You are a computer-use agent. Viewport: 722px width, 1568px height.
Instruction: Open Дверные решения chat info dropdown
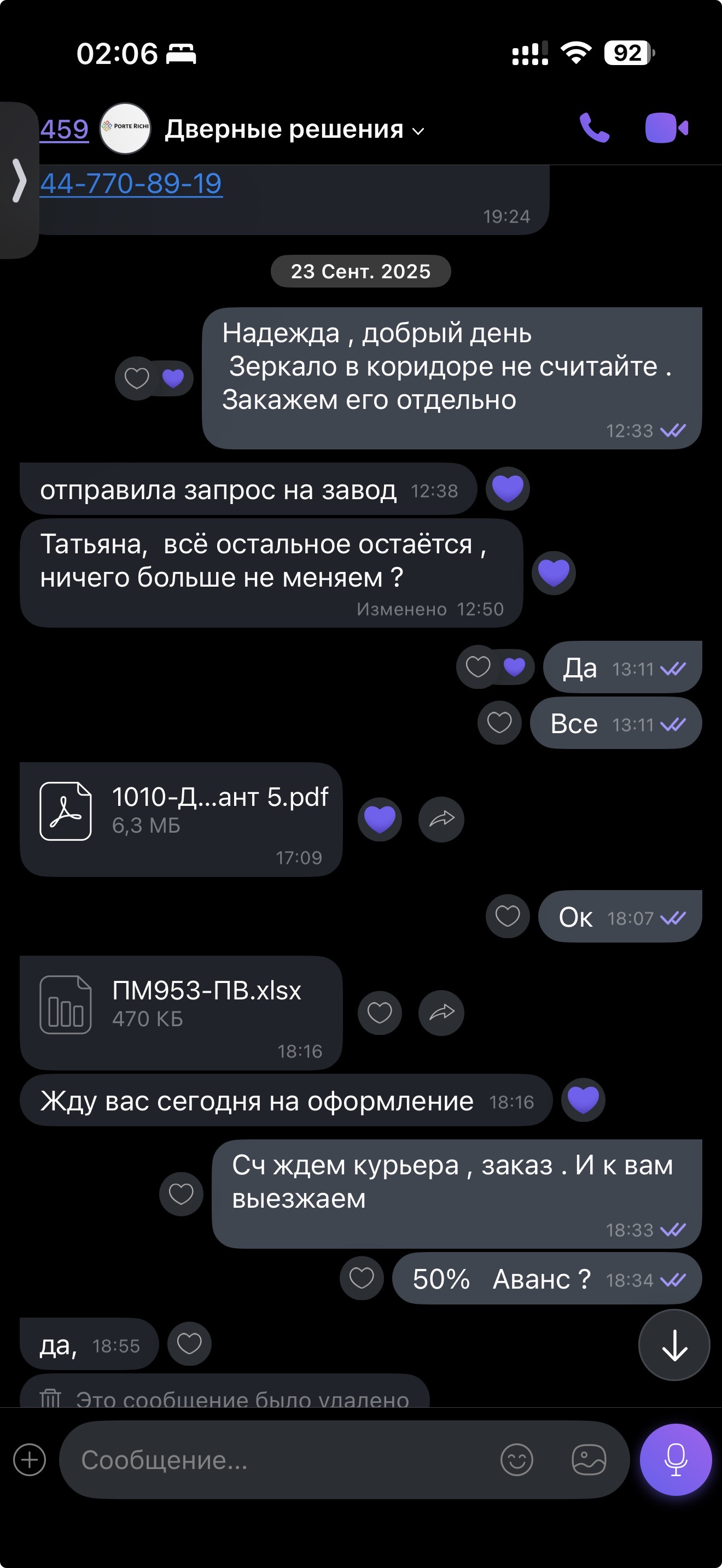[295, 130]
